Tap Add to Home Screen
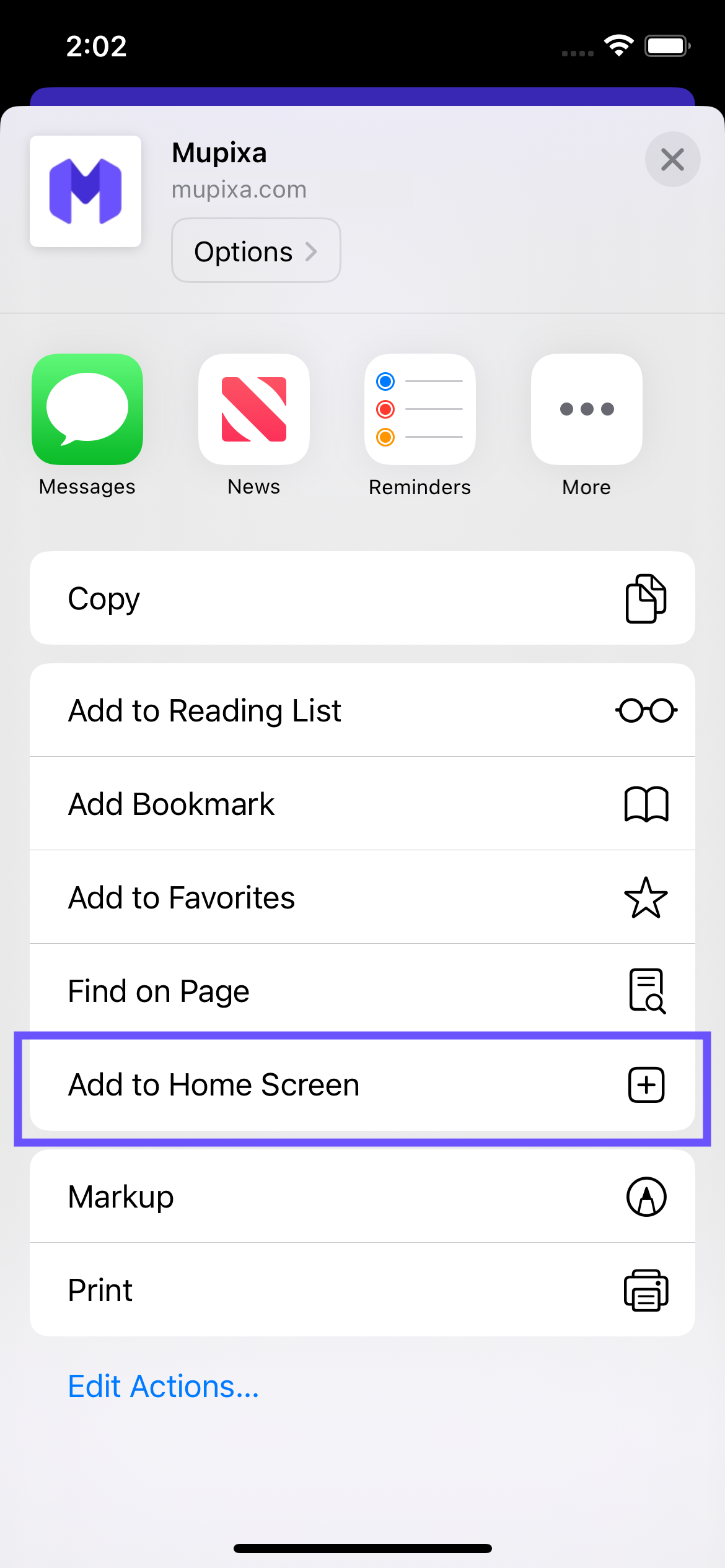Viewport: 725px width, 1568px height. click(362, 1085)
